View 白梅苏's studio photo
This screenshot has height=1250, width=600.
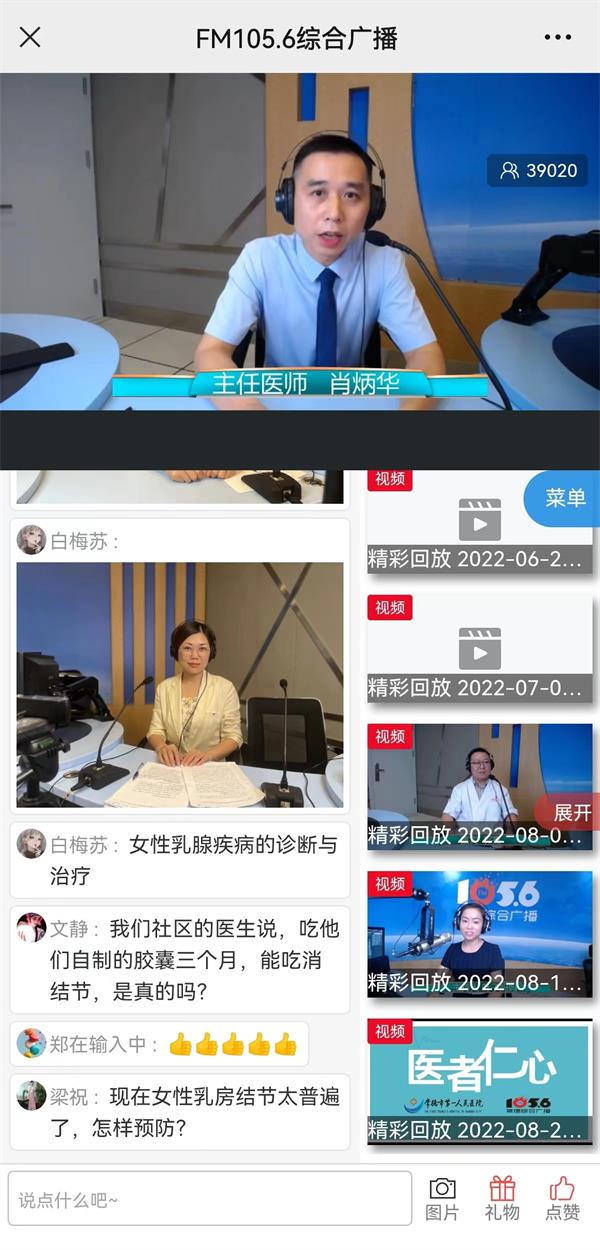pos(180,685)
